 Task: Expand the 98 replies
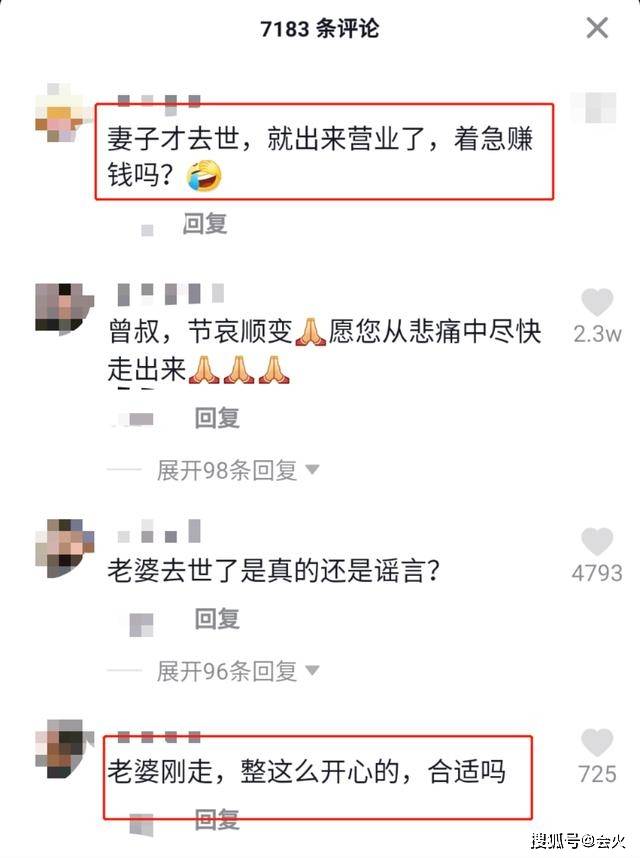(237, 470)
